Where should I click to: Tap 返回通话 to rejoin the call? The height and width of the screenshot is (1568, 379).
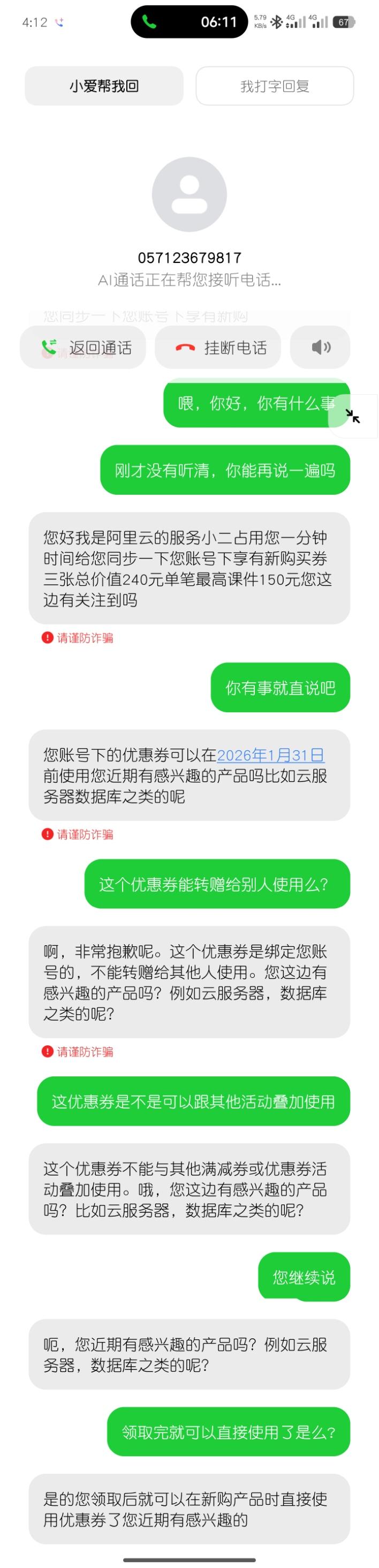[x=84, y=347]
